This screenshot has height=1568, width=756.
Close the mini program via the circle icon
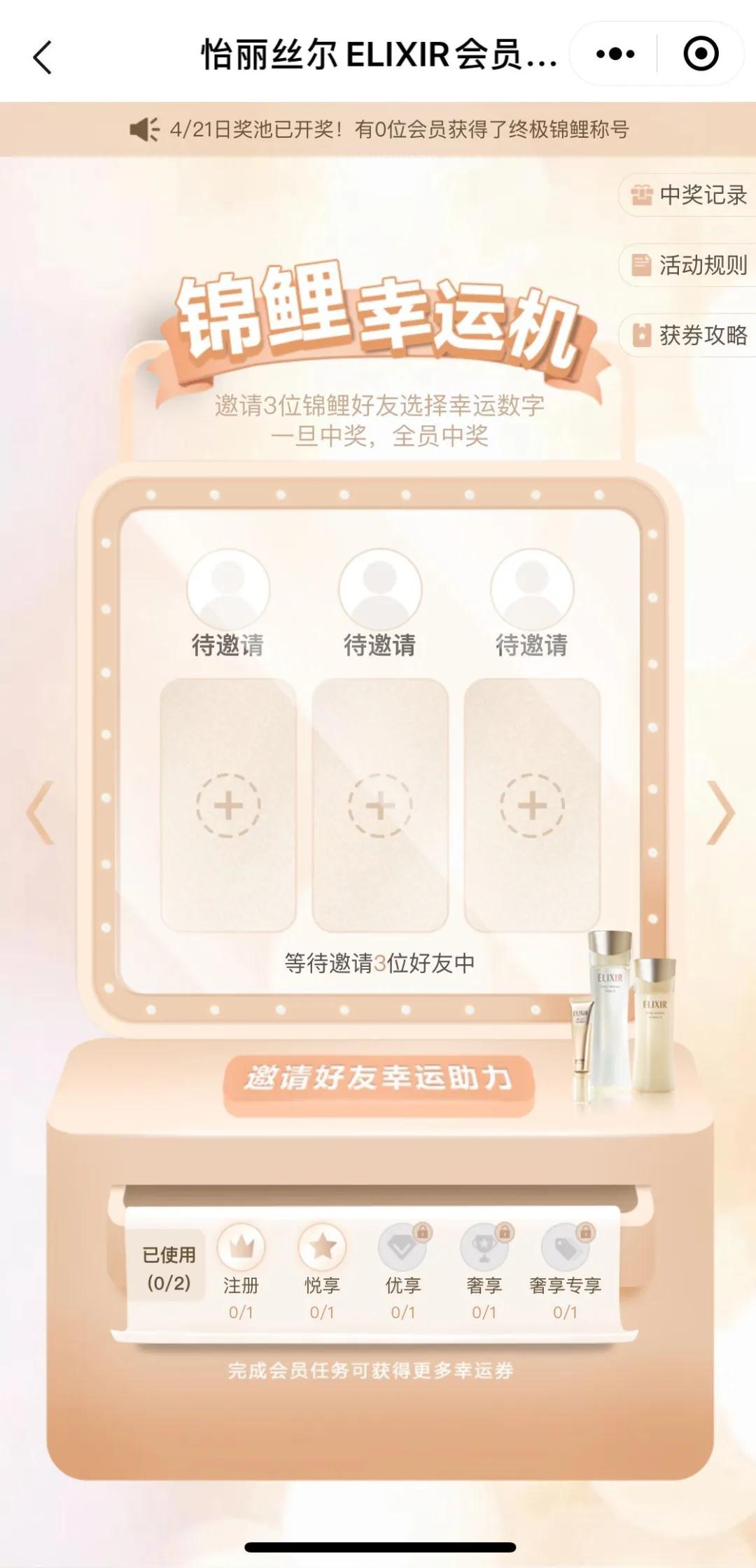pyautogui.click(x=700, y=54)
